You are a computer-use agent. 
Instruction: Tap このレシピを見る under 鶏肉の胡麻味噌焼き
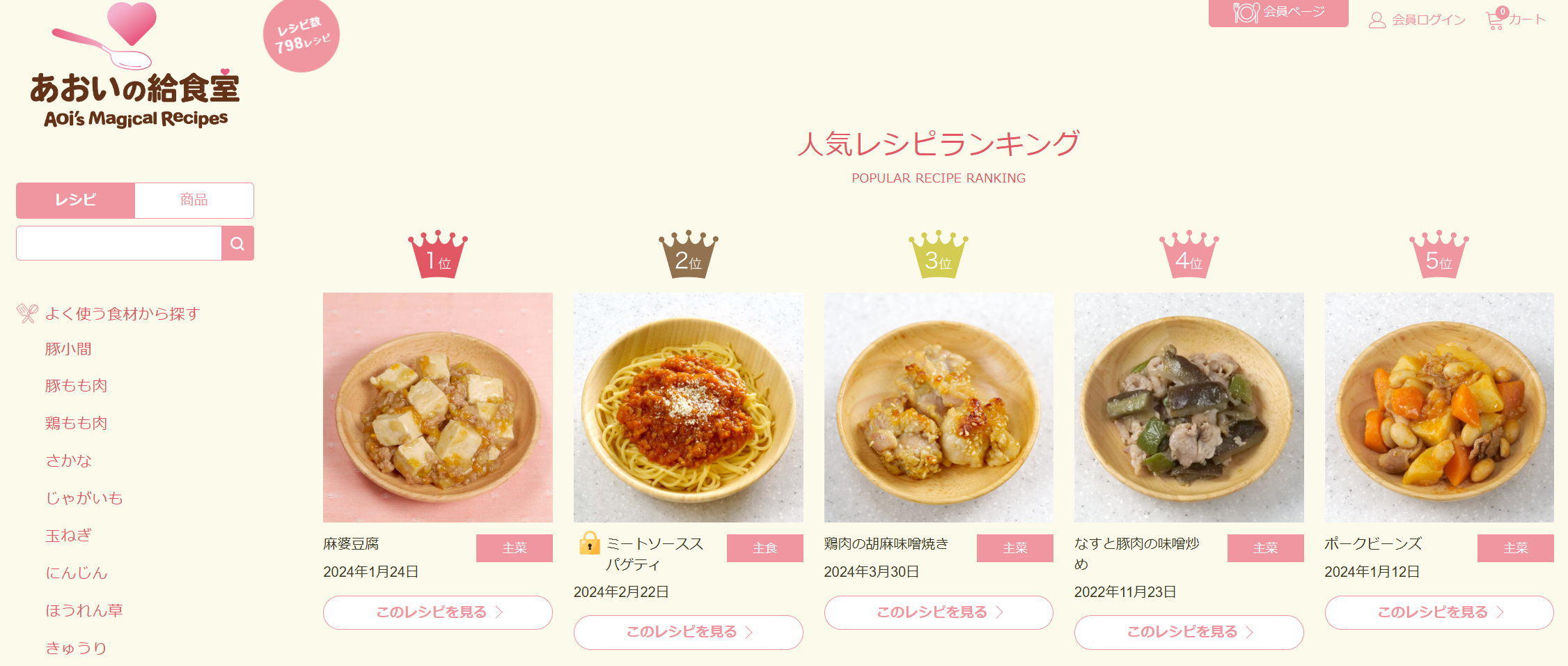(938, 612)
